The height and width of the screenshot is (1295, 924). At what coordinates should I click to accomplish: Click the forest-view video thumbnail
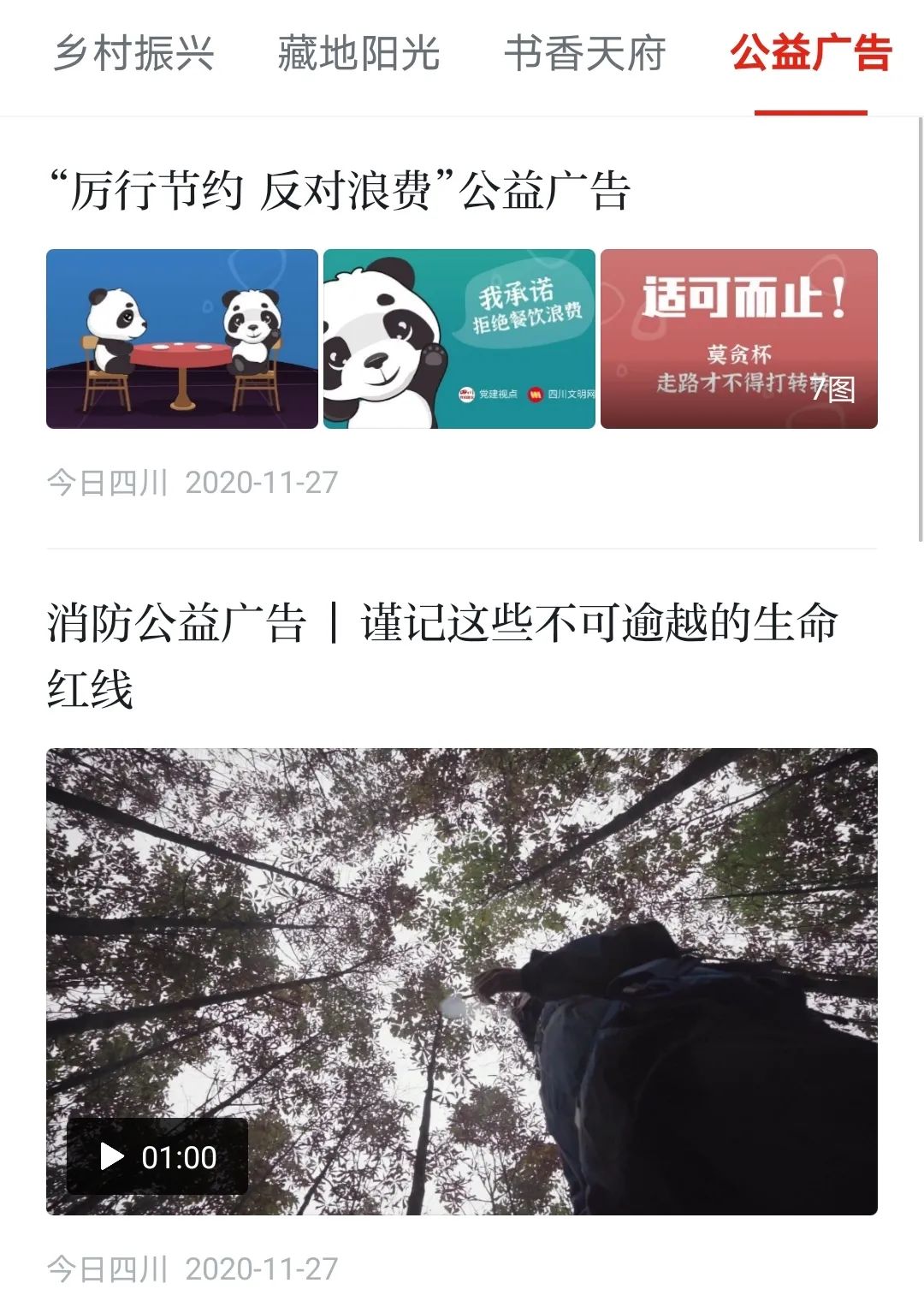(x=462, y=984)
